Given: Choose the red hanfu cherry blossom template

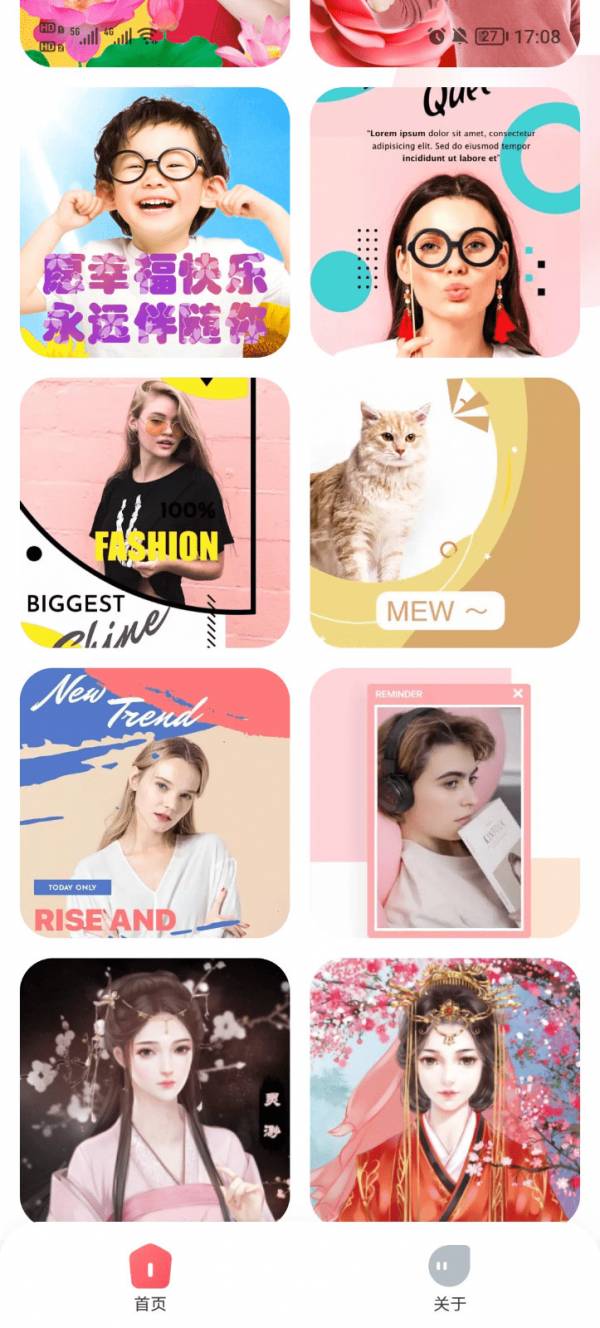Looking at the screenshot, I should (445, 1090).
